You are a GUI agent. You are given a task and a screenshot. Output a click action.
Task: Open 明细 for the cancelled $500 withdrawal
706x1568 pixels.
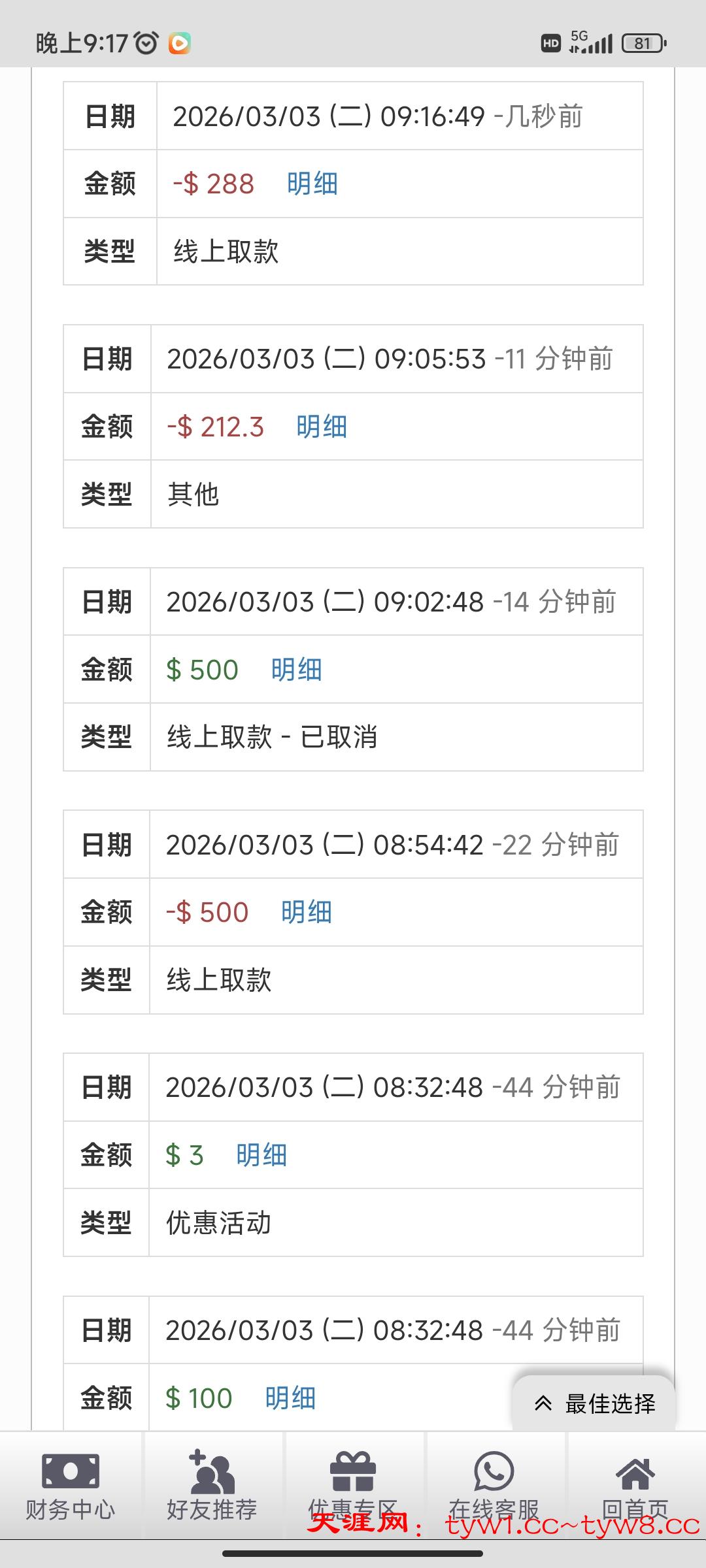[x=296, y=670]
